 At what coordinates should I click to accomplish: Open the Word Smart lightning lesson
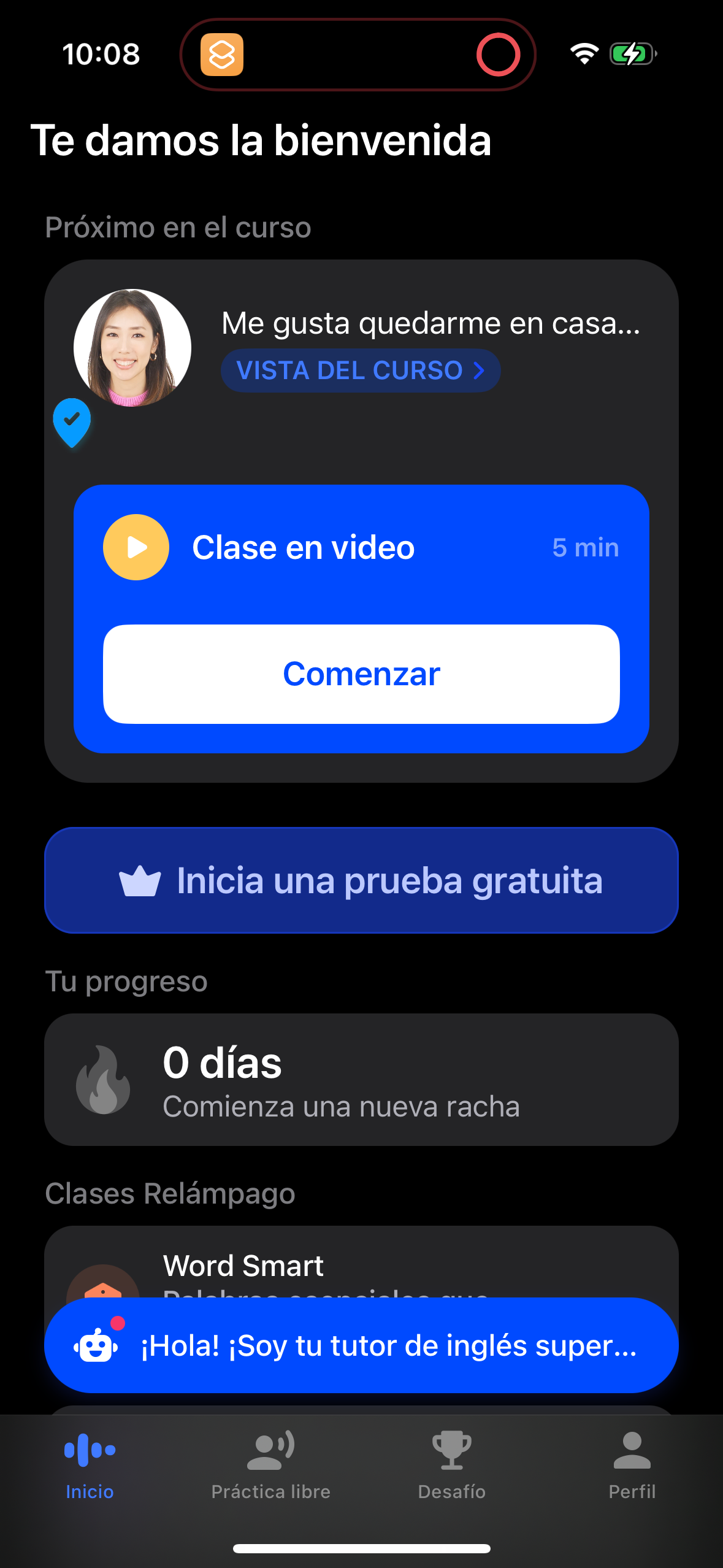243,1264
